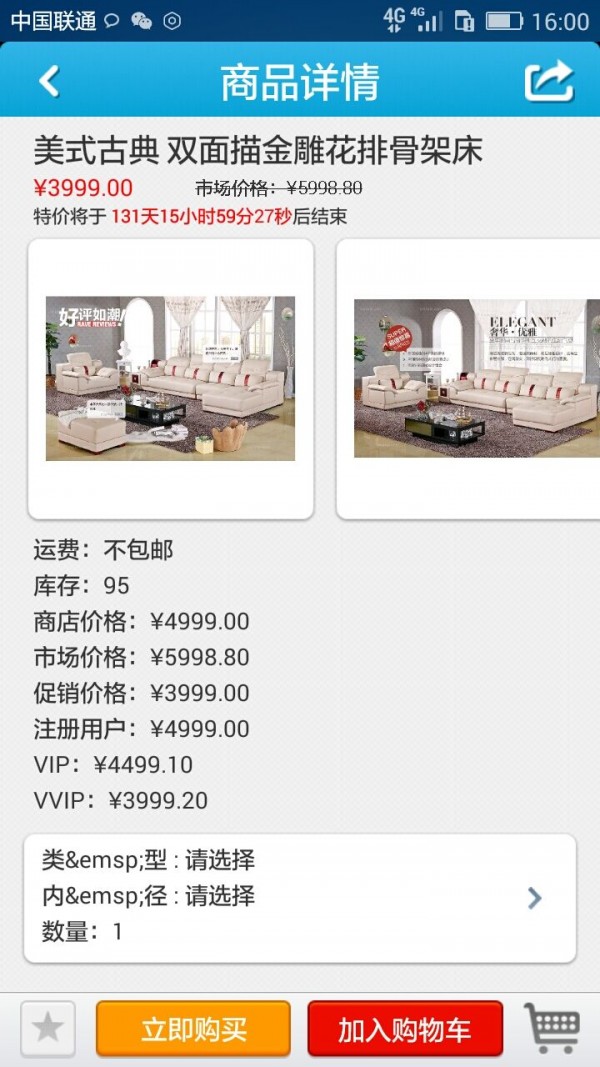Add product to favorites with the star

[48, 1028]
